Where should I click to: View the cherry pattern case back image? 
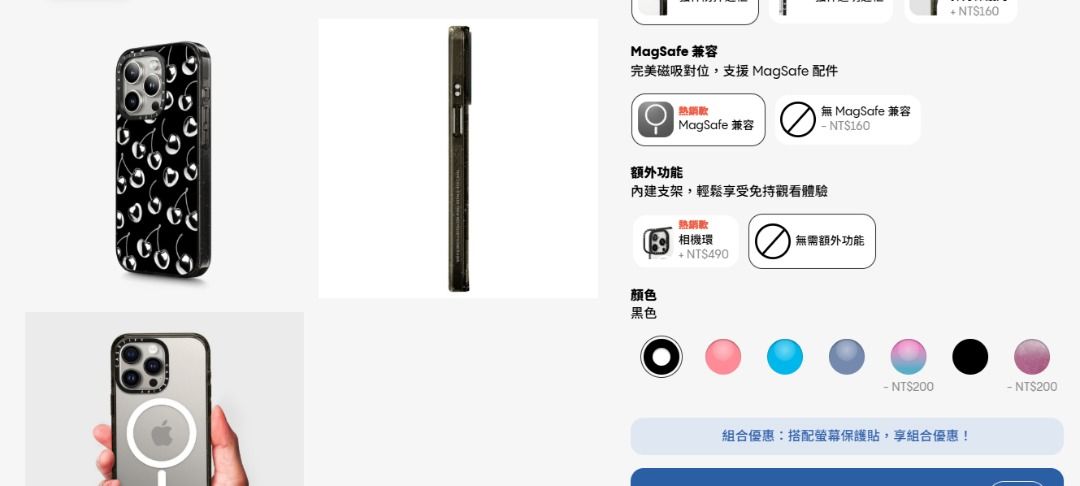[x=164, y=160]
